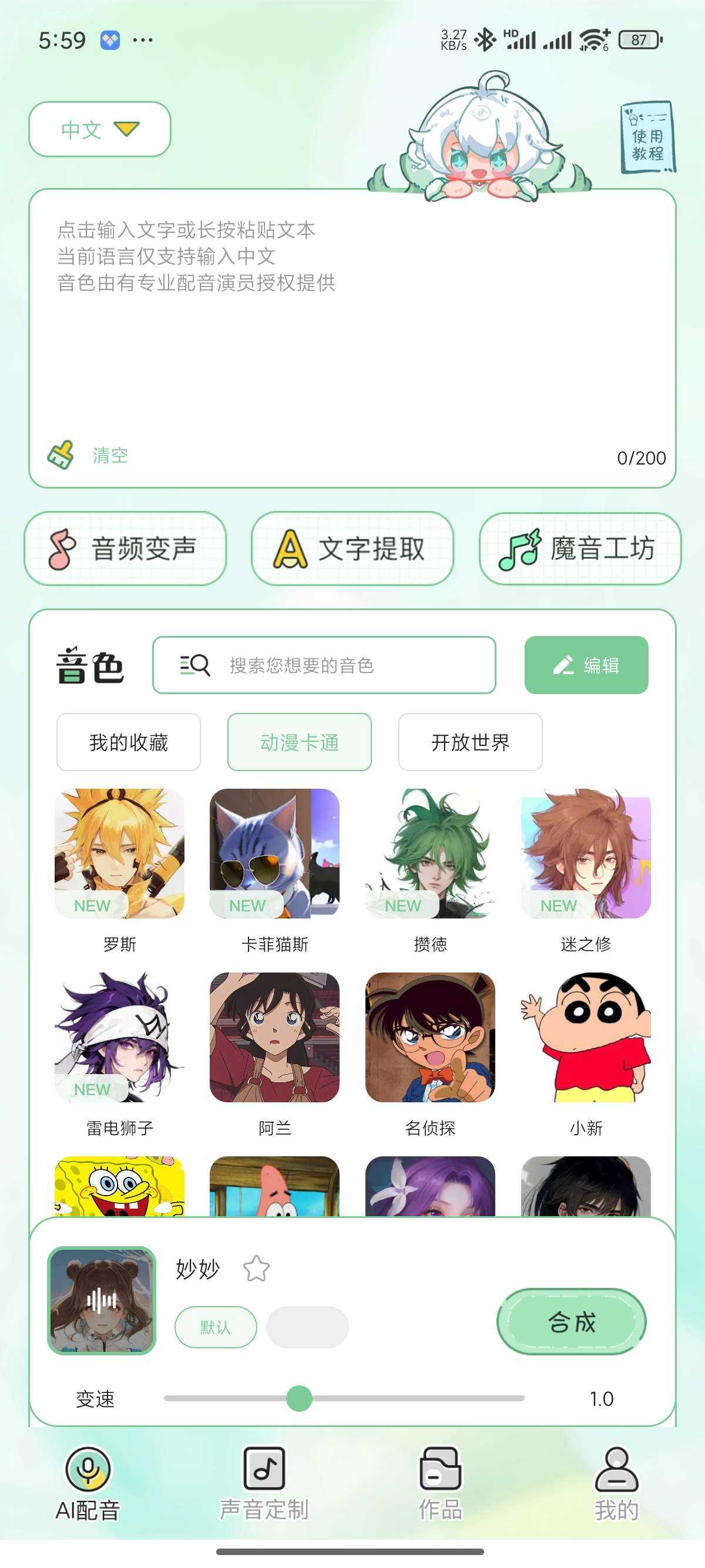The width and height of the screenshot is (705, 1568).
Task: Open the 使用教程 tutorial note
Action: (647, 137)
